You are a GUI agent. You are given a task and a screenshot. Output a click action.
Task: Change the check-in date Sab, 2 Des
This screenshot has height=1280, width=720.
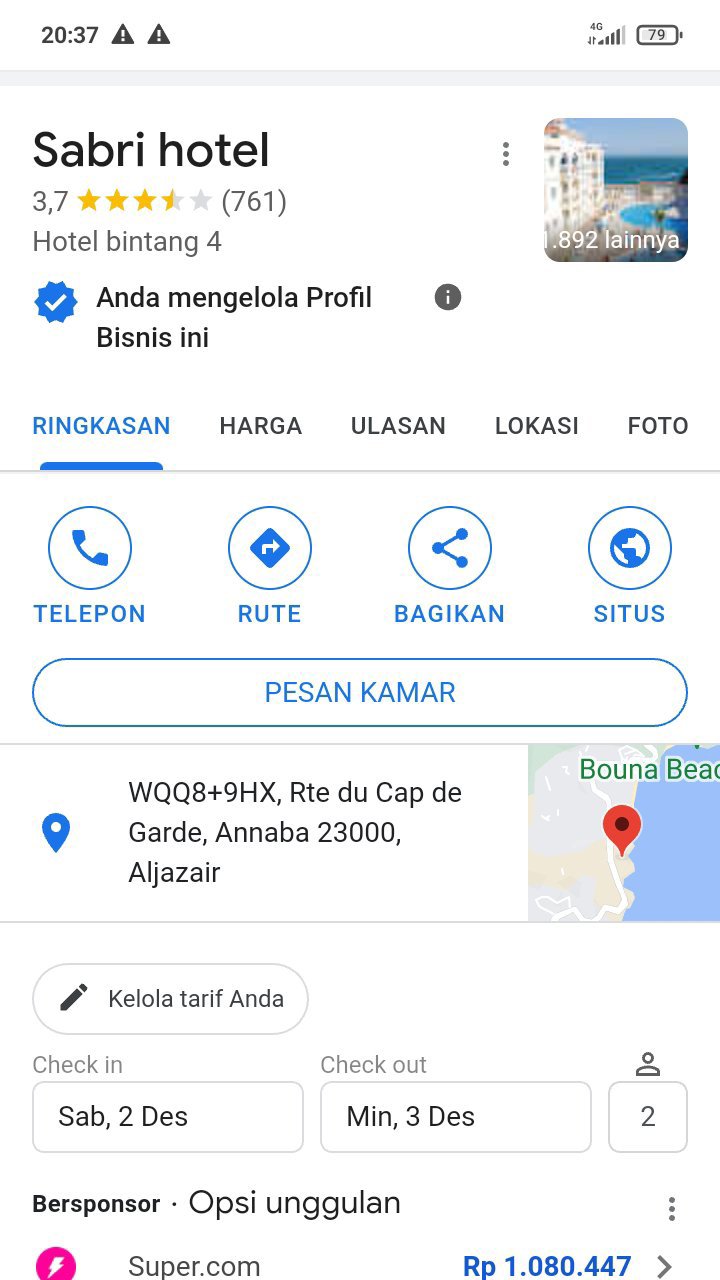(x=168, y=1116)
